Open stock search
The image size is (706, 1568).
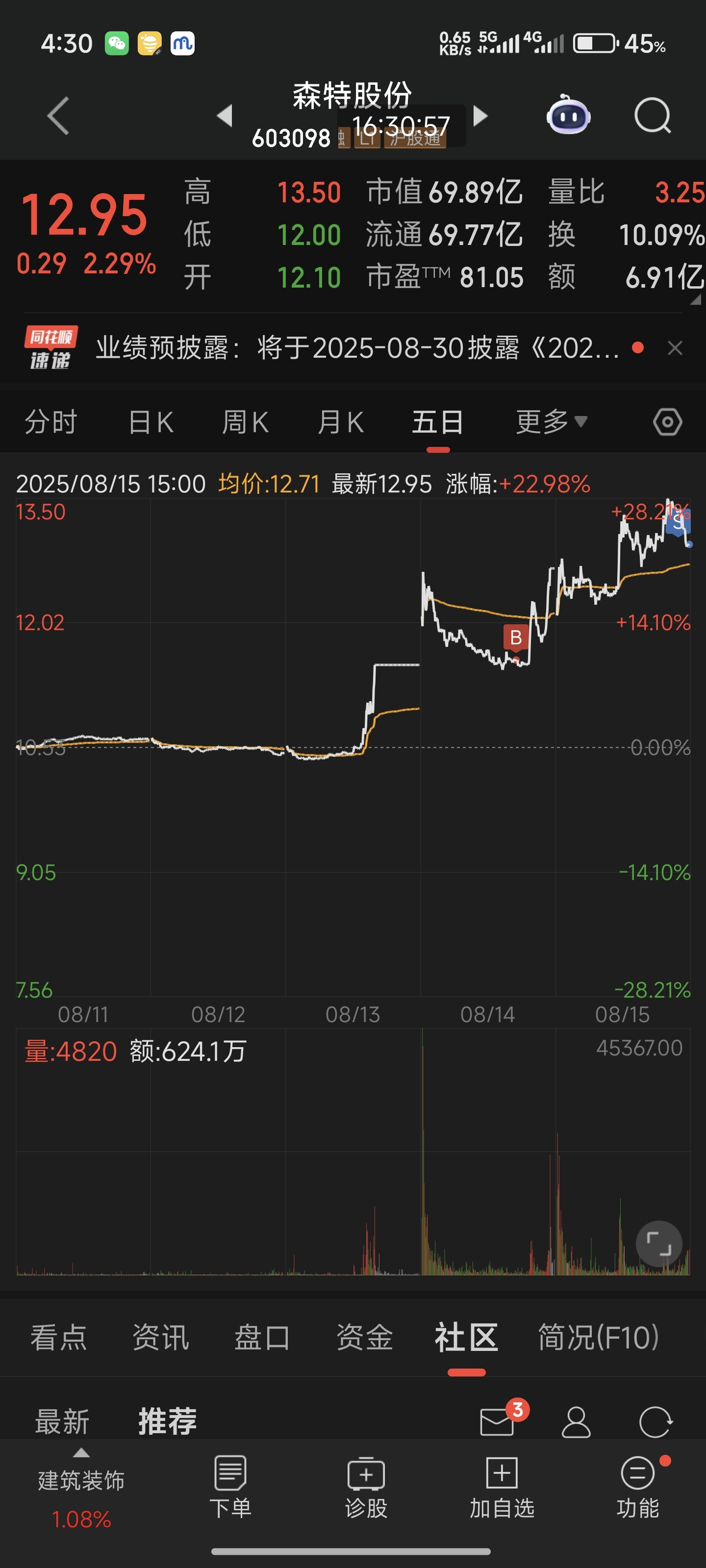click(x=653, y=115)
